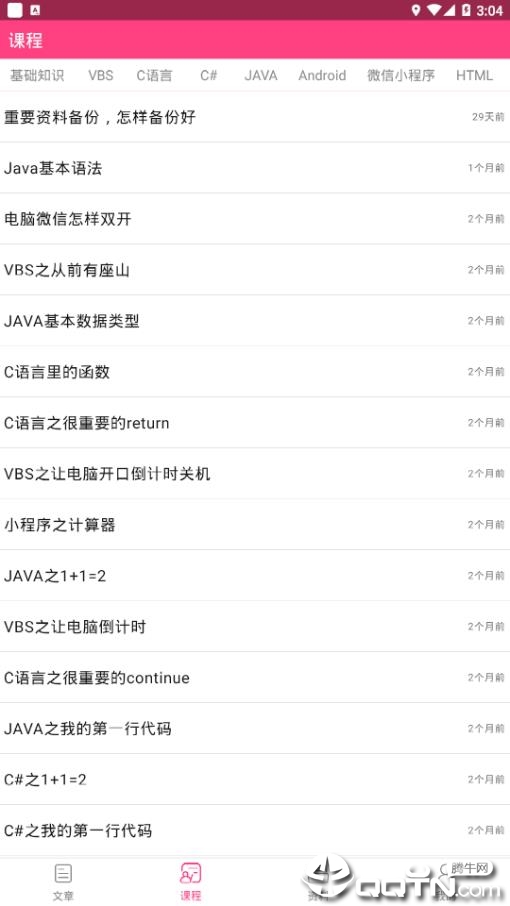Select the HTML tab
Image resolution: width=510 pixels, height=906 pixels.
click(474, 75)
